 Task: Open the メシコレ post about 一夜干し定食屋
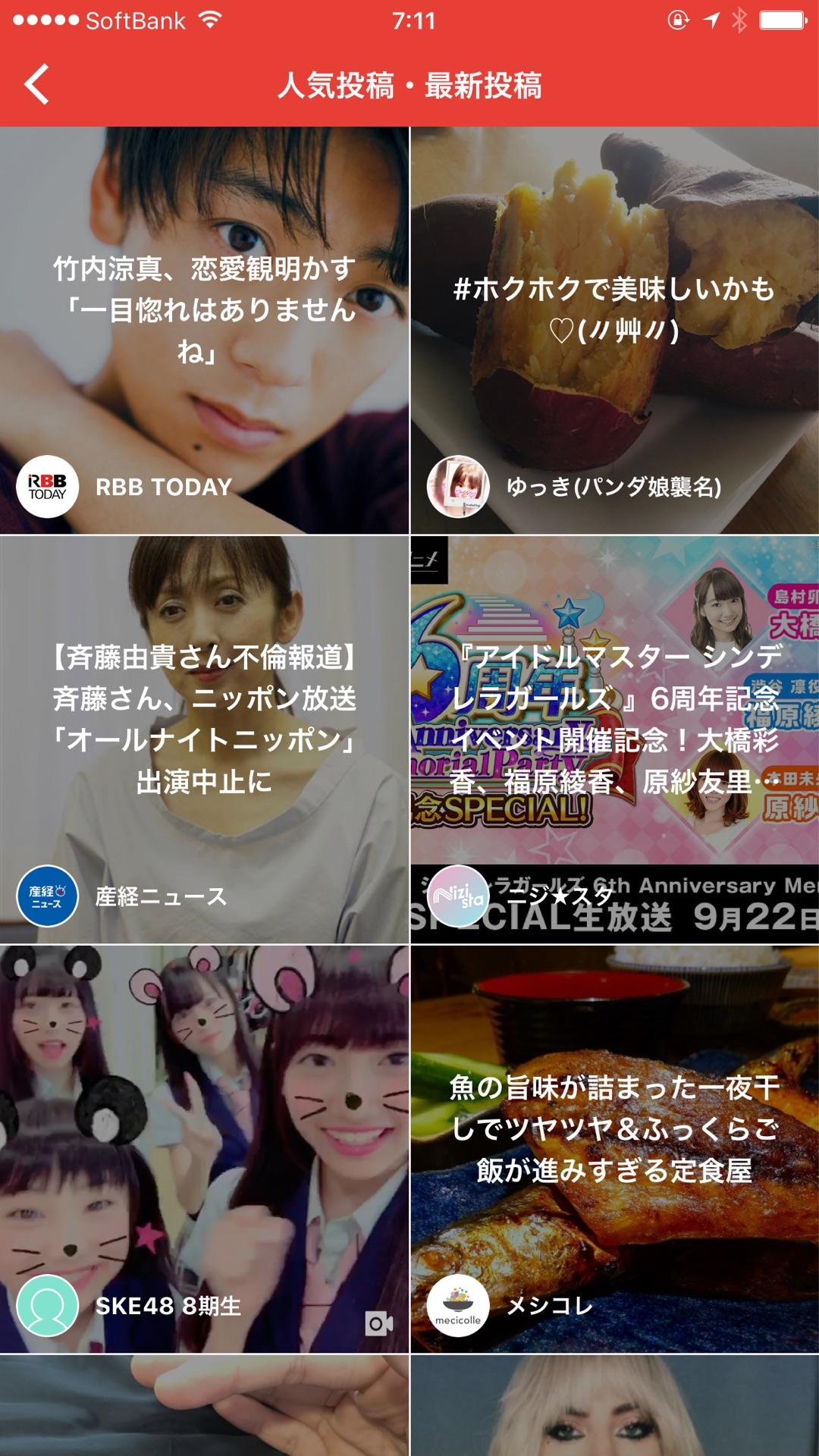pos(614,1149)
